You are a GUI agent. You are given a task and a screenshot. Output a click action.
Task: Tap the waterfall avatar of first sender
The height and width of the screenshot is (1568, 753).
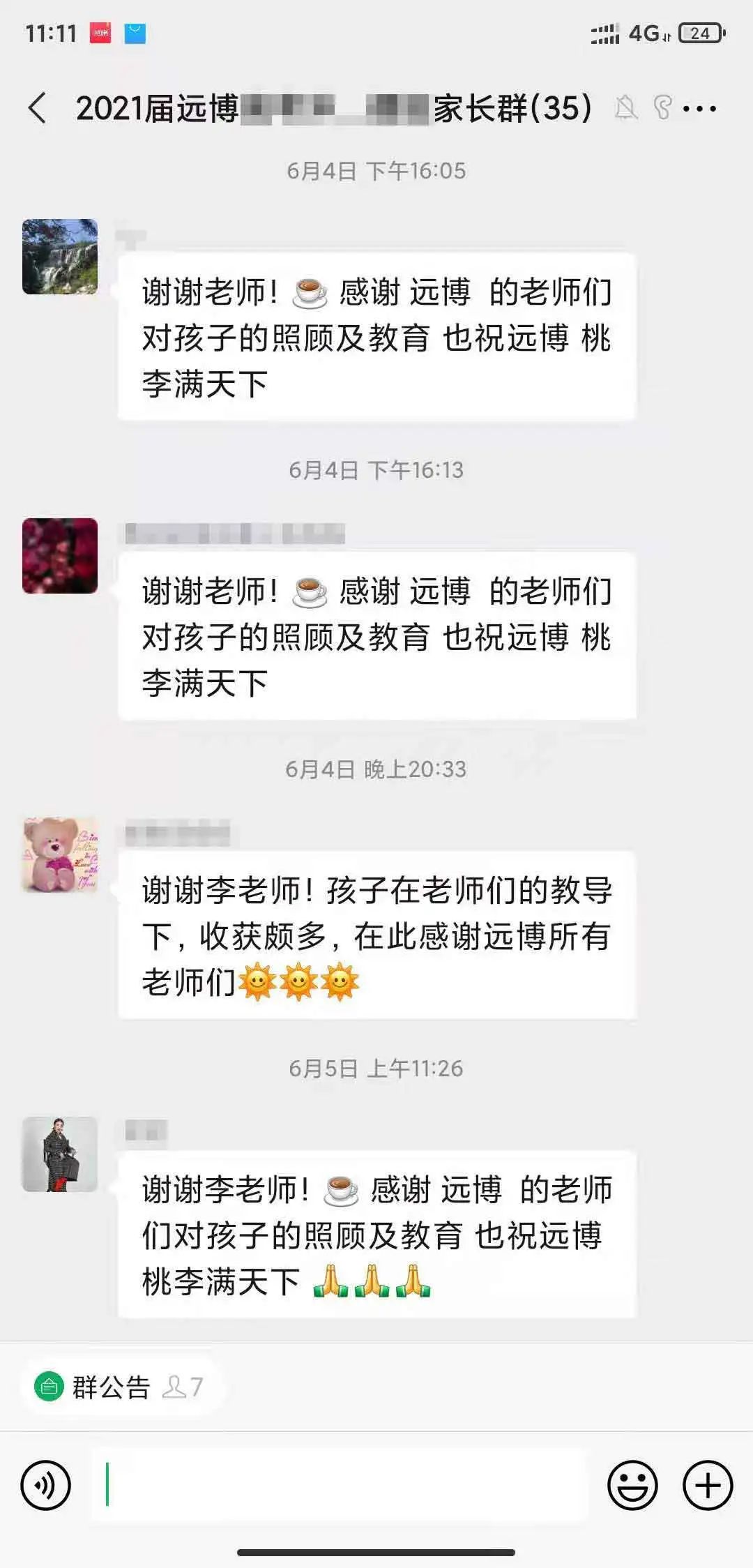click(60, 257)
